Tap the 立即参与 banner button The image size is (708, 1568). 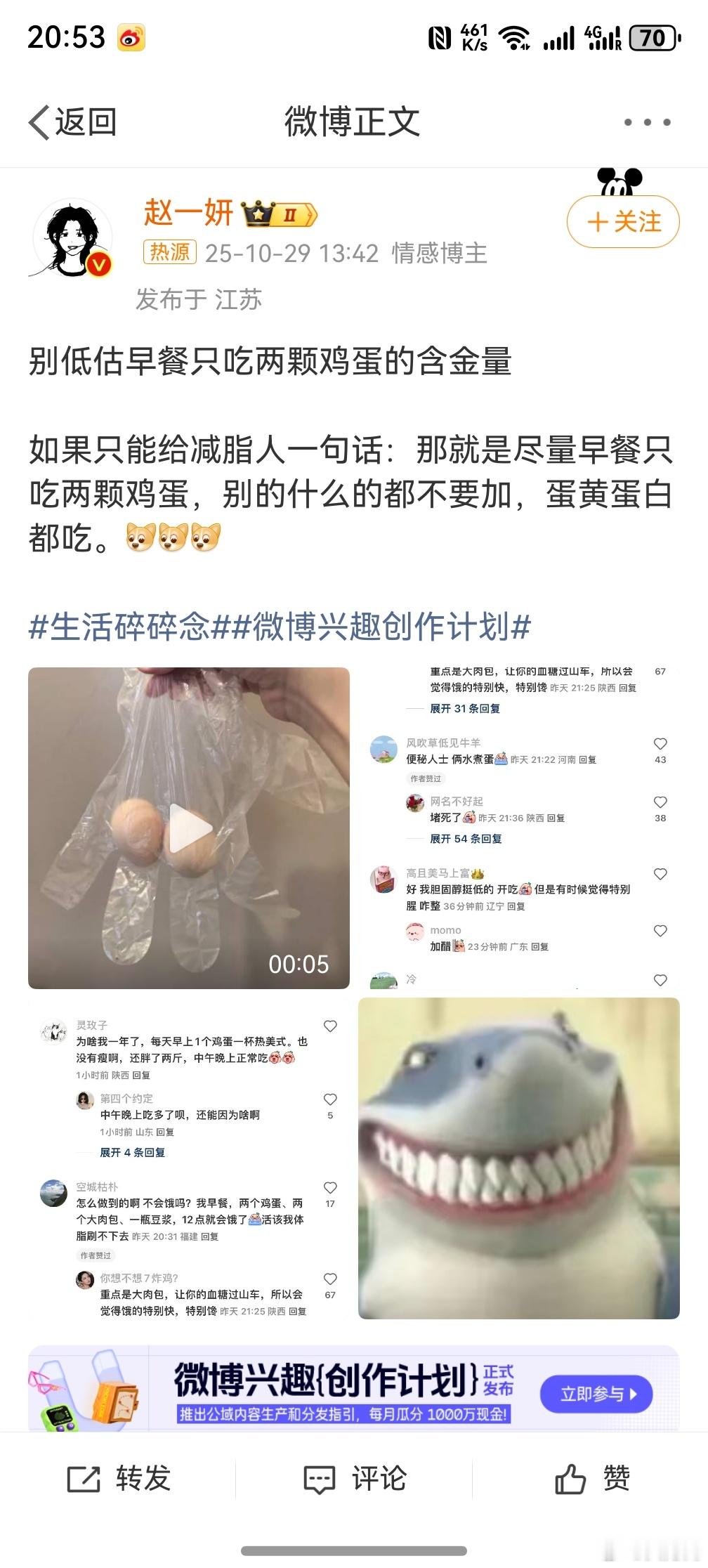click(x=596, y=1394)
